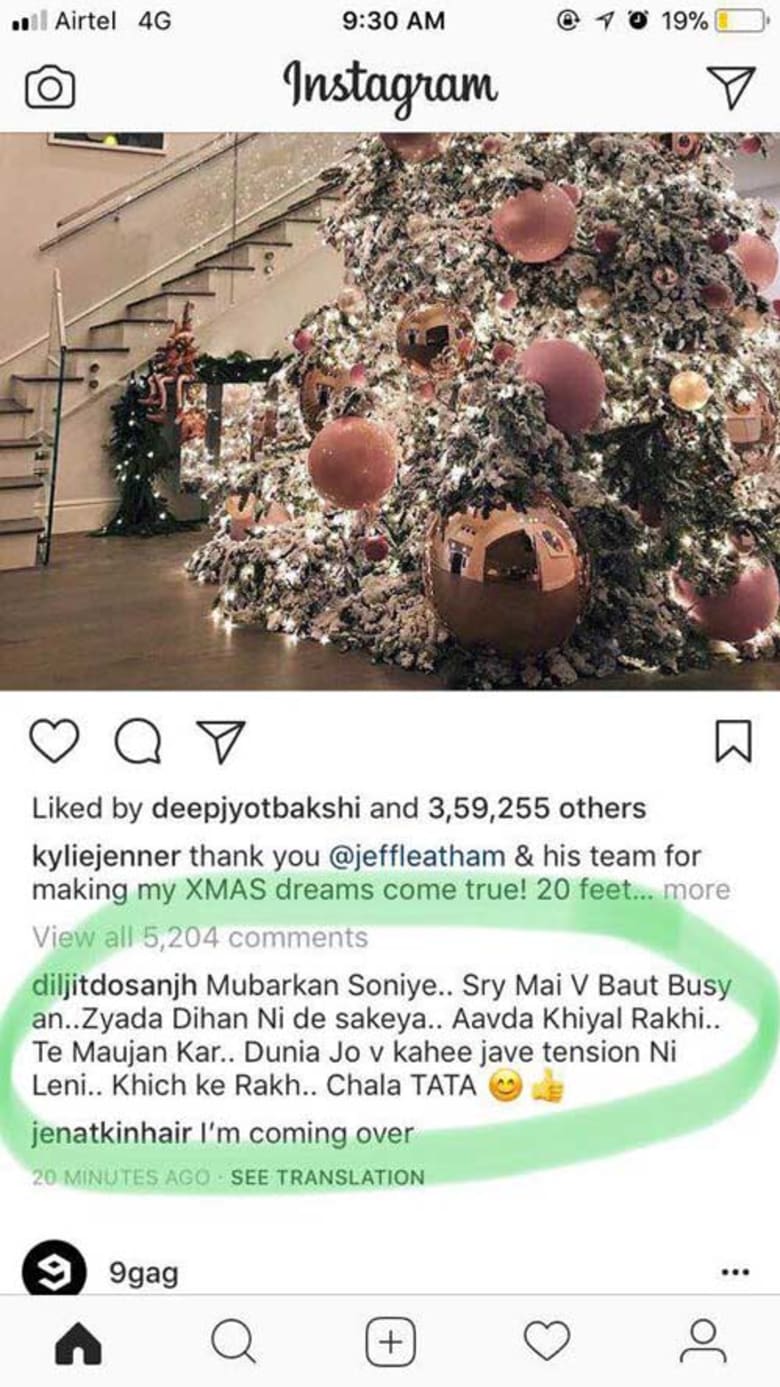Like kyliejenner's Christmas tree post

point(54,742)
